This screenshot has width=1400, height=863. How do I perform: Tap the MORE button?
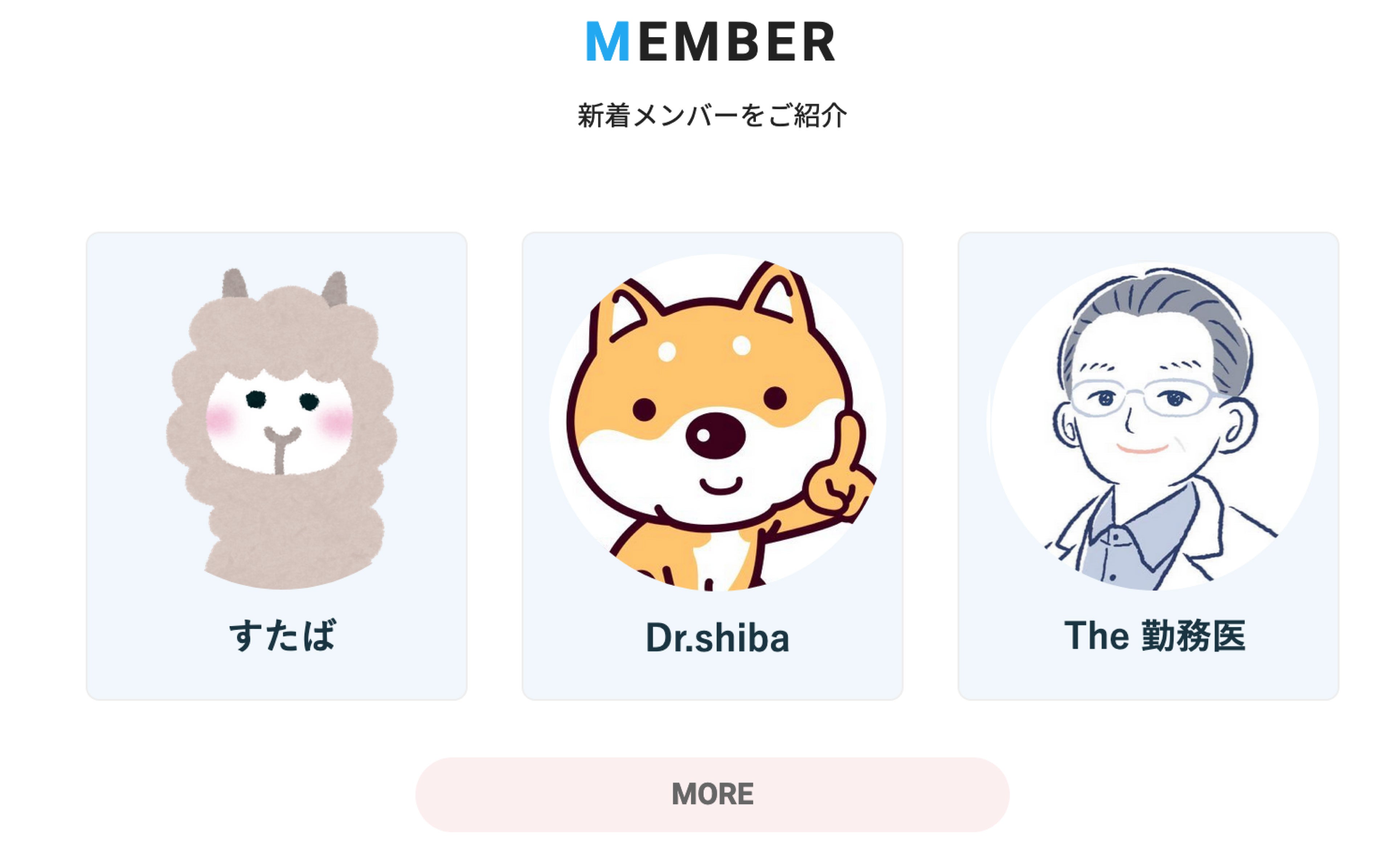(712, 794)
